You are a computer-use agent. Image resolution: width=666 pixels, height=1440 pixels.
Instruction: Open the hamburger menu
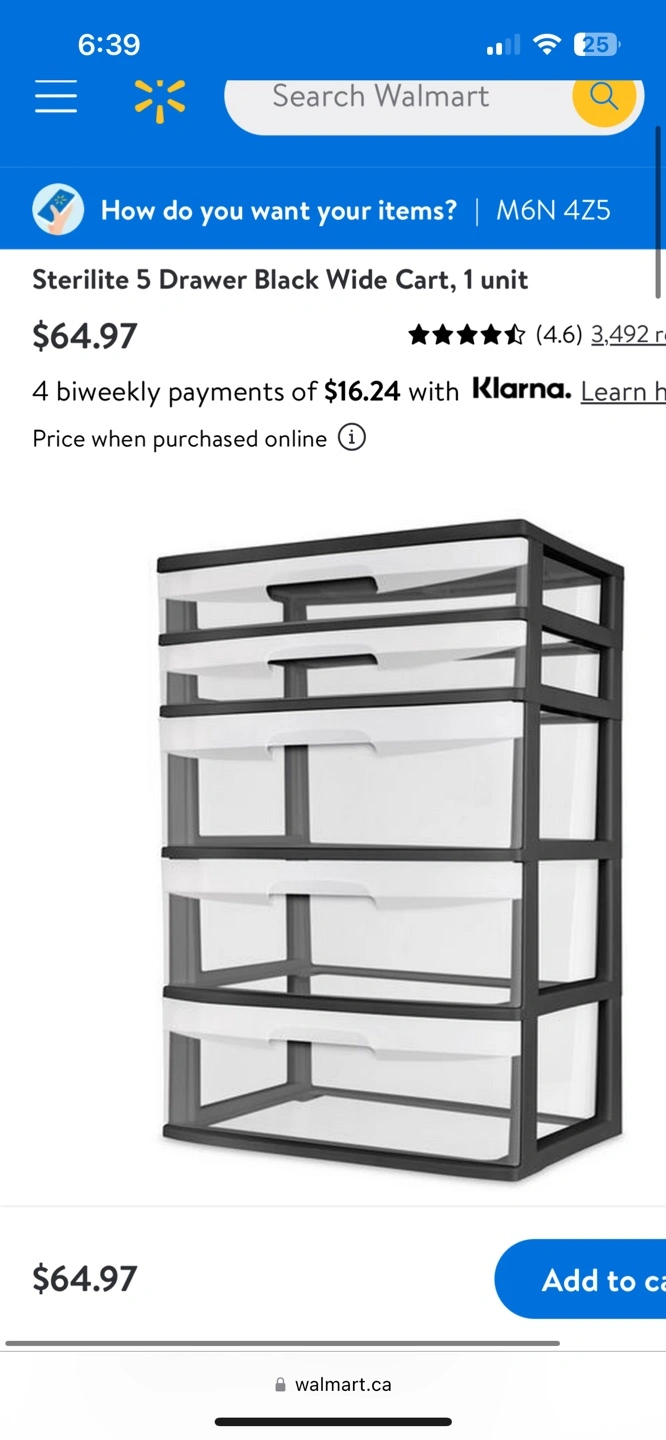click(x=56, y=97)
